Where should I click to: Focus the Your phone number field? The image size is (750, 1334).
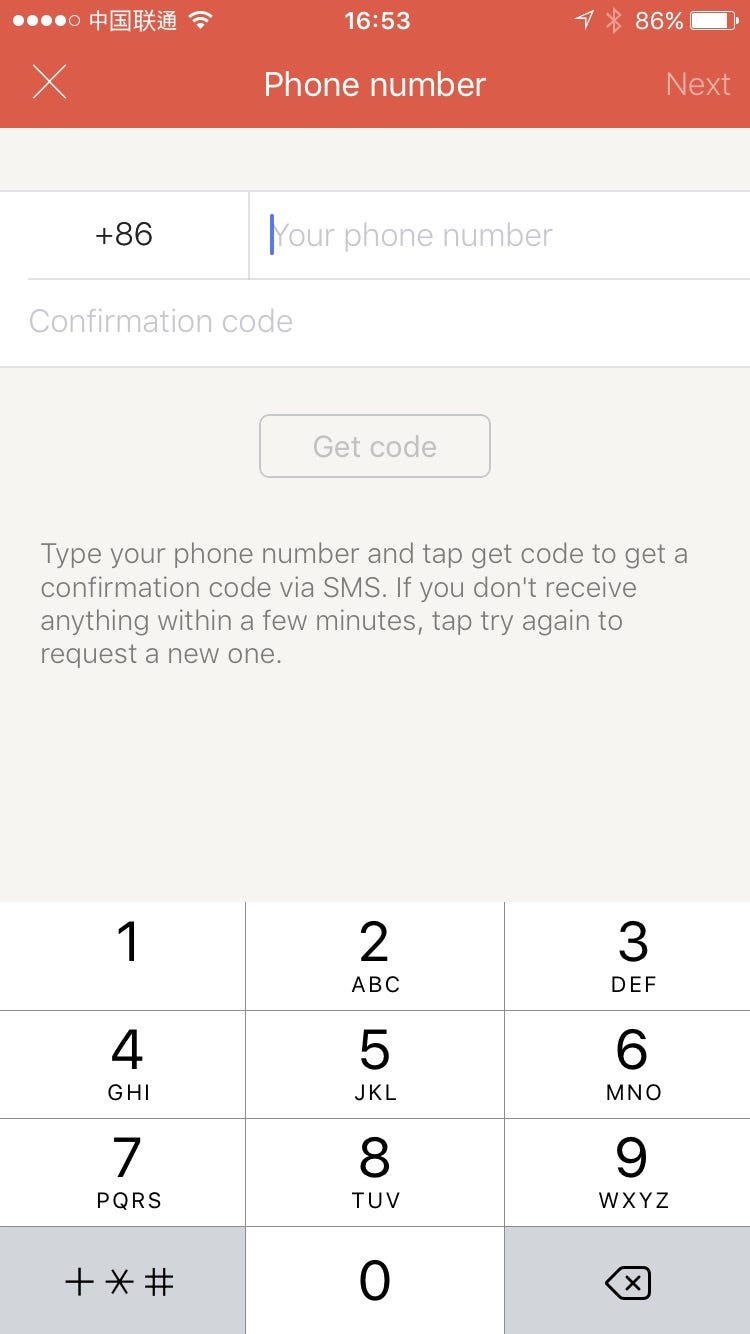[x=500, y=235]
